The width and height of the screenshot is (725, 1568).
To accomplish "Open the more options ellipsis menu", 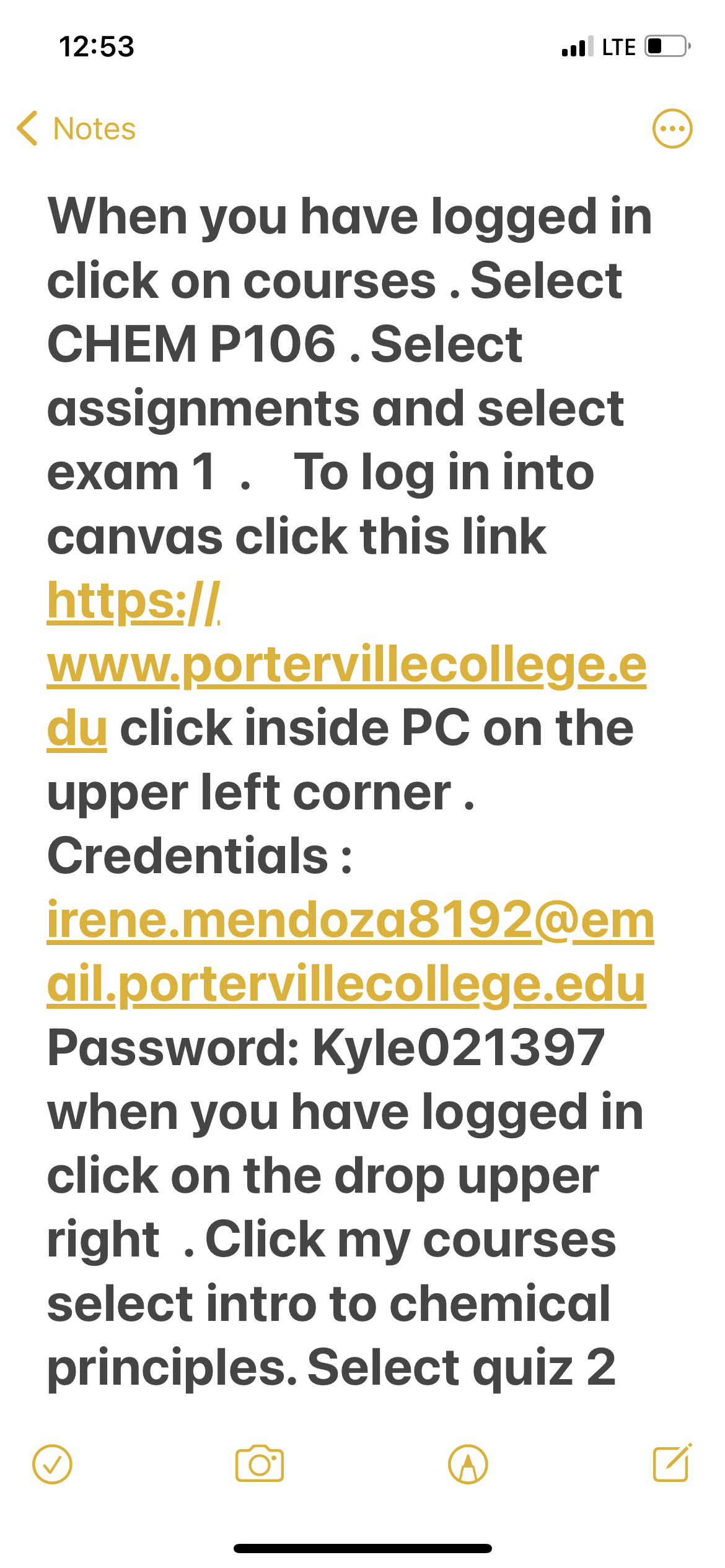I will point(672,129).
